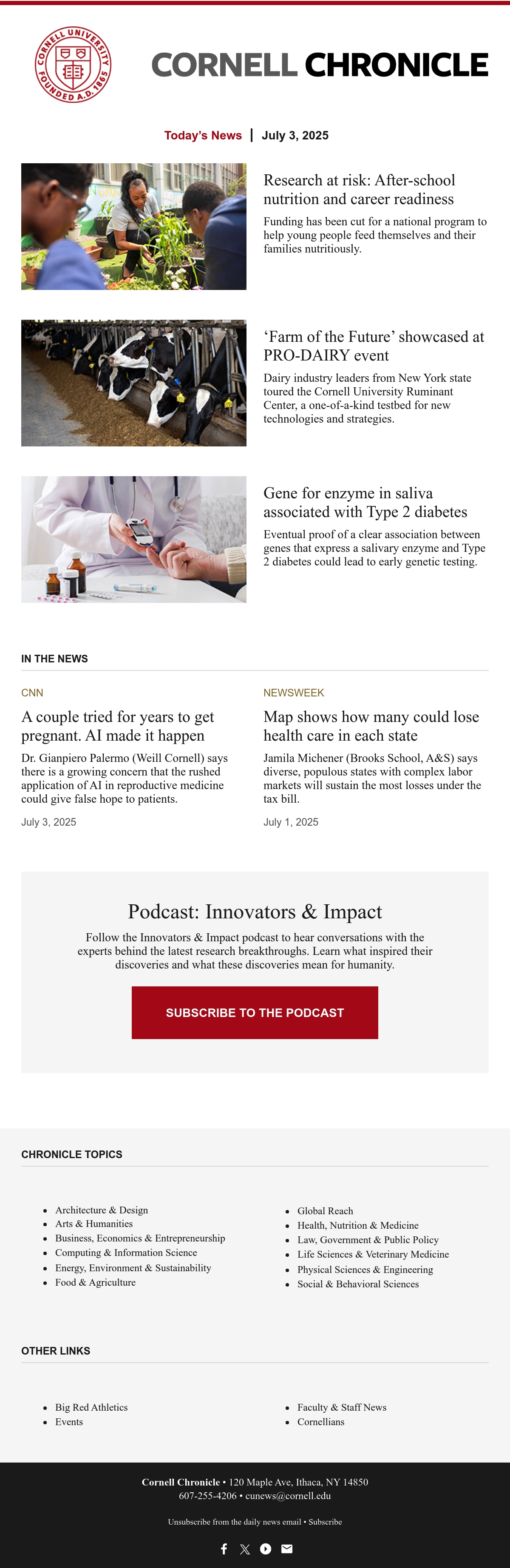Open the Faculty & Staff News link
The image size is (510, 1568).
pos(342,1407)
